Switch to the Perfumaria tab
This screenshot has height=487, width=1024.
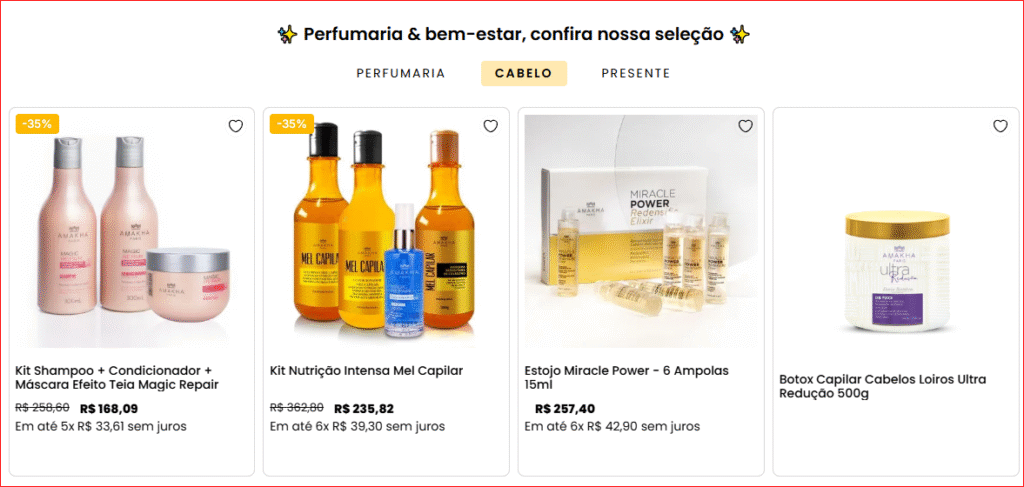tap(400, 73)
